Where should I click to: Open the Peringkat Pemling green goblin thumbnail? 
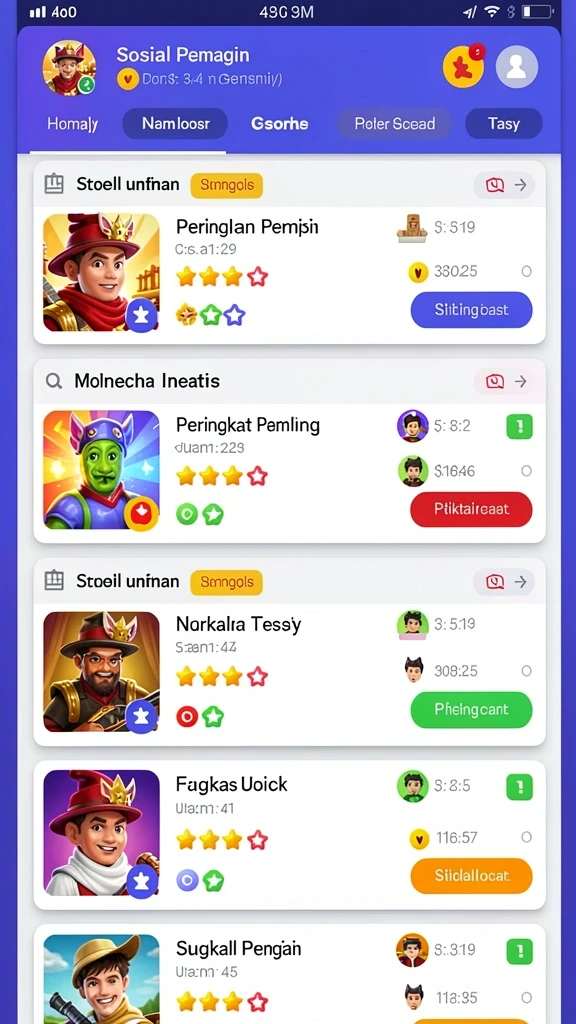coord(101,470)
